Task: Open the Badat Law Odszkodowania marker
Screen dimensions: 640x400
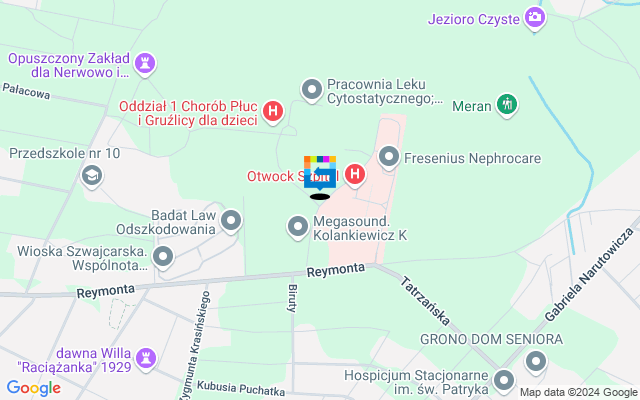Action: pyautogui.click(x=232, y=221)
